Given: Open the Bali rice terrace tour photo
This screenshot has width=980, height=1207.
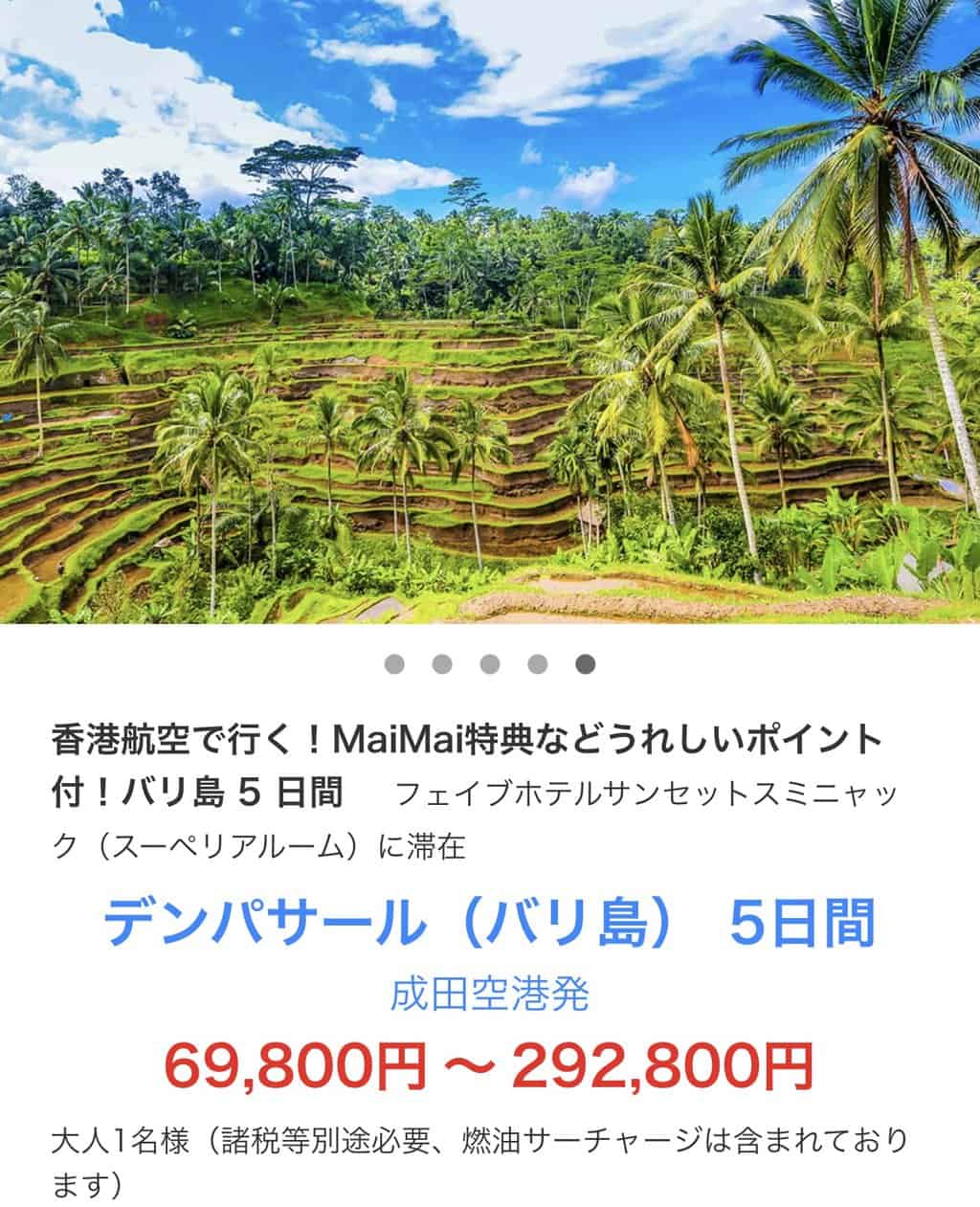Looking at the screenshot, I should coord(490,311).
